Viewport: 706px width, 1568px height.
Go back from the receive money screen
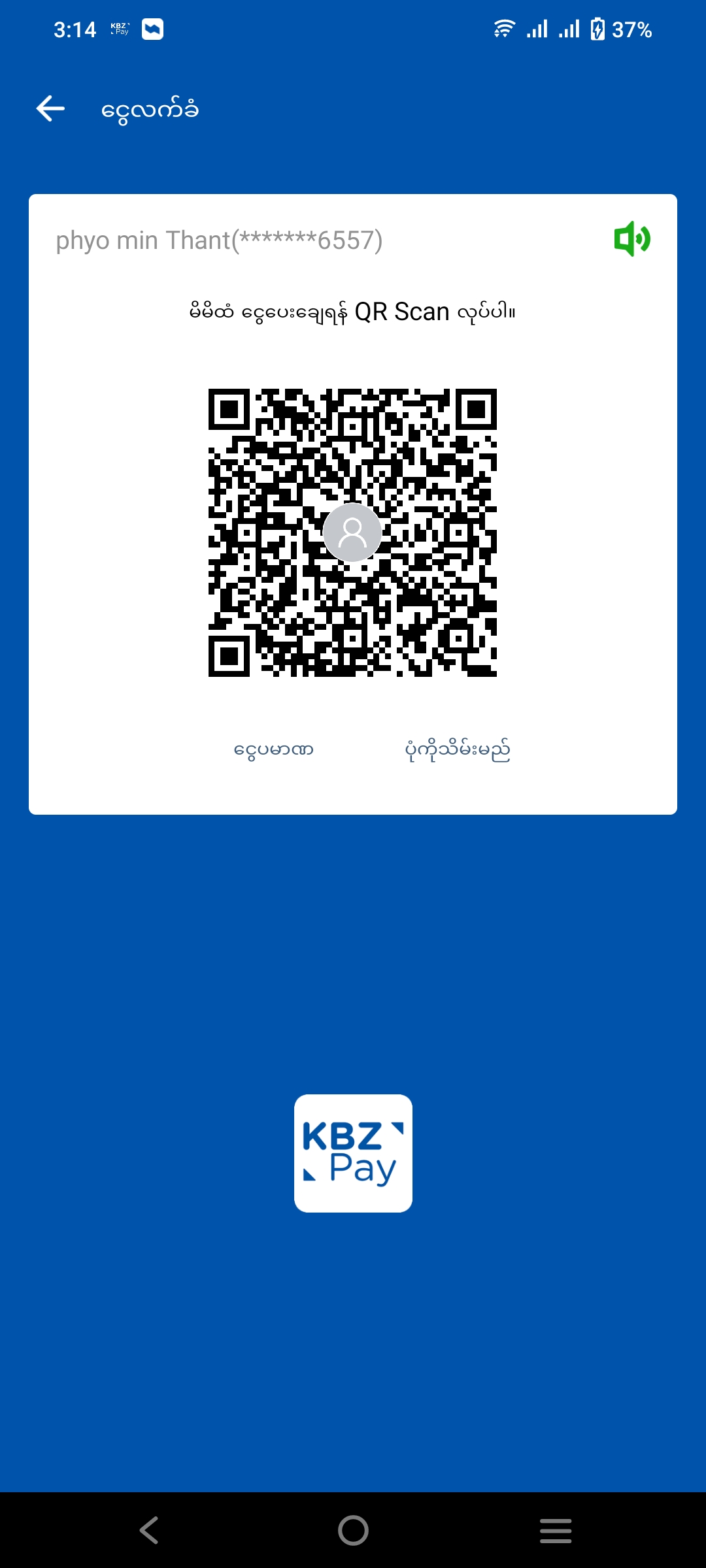tap(50, 108)
